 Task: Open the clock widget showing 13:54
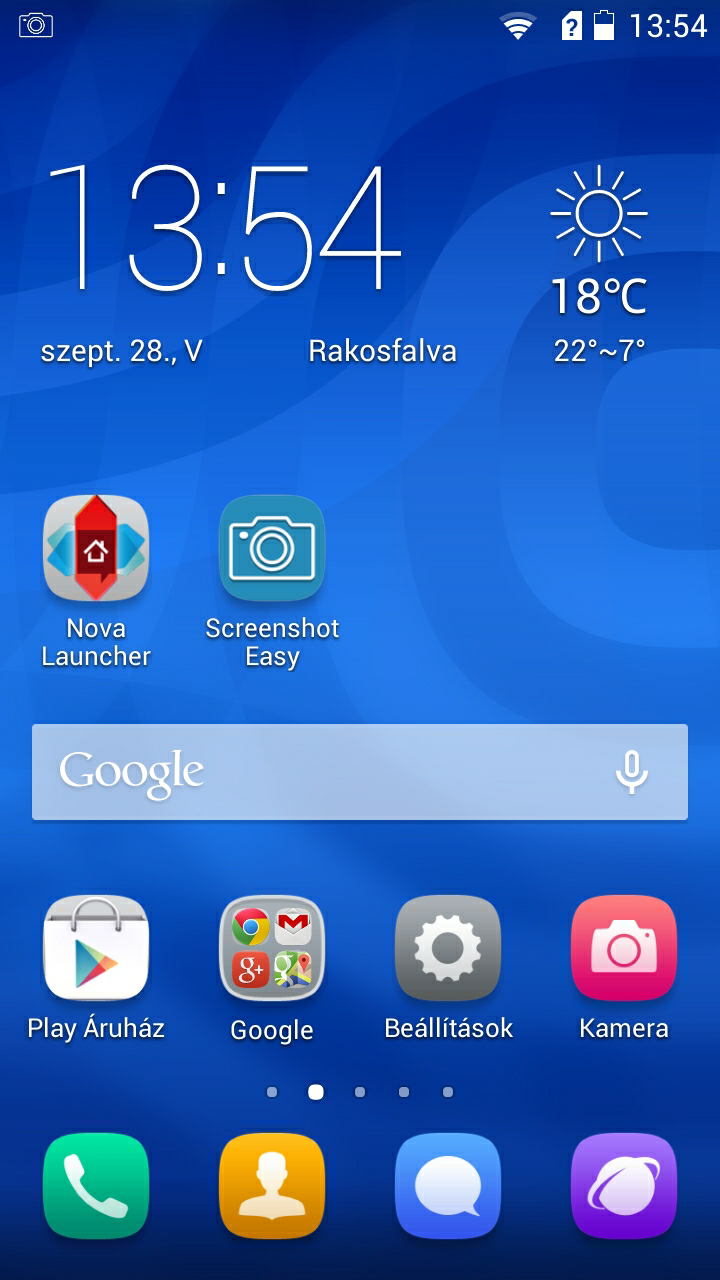[x=222, y=228]
